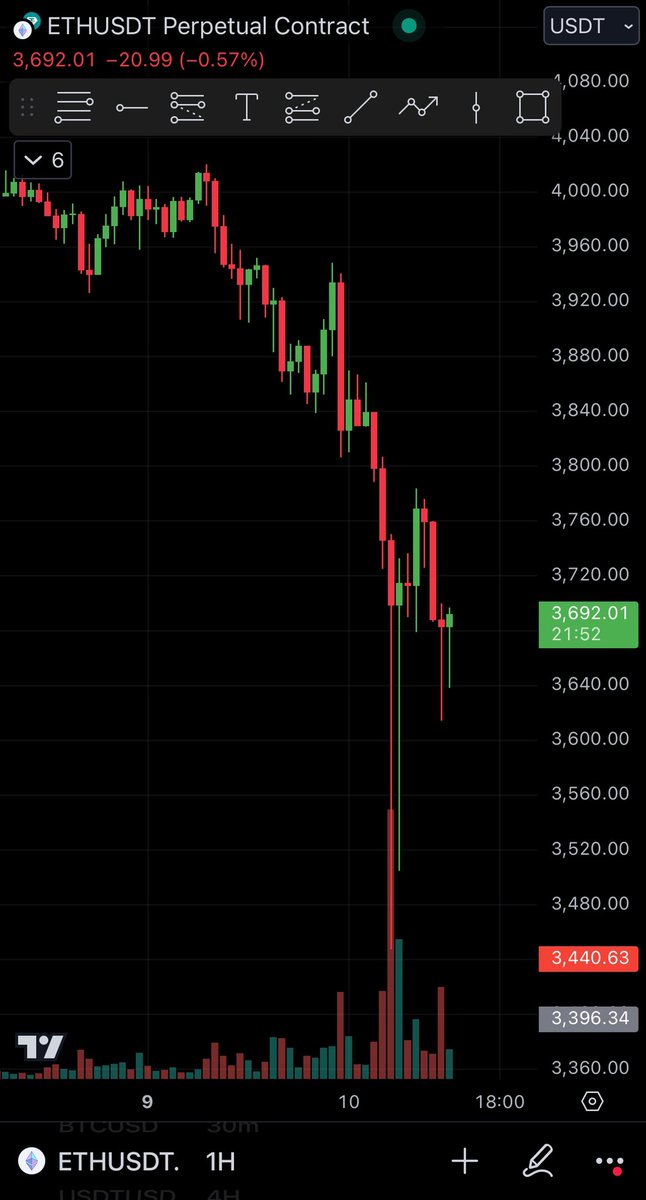Screen dimensions: 646x1200
Task: Tap the drag handle of the drawing toolbar
Action: (x=28, y=107)
